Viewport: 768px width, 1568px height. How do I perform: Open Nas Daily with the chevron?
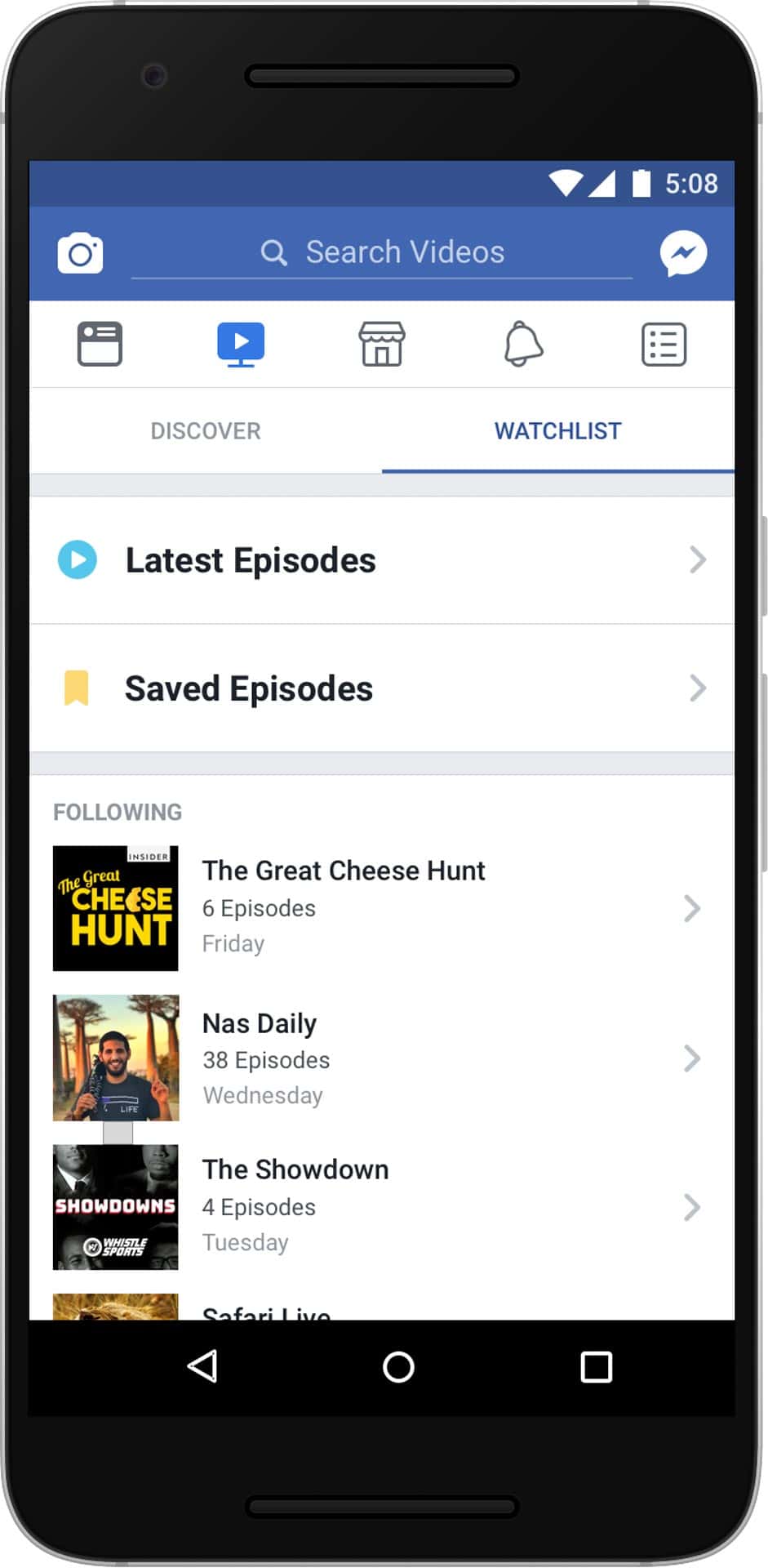click(x=693, y=1059)
